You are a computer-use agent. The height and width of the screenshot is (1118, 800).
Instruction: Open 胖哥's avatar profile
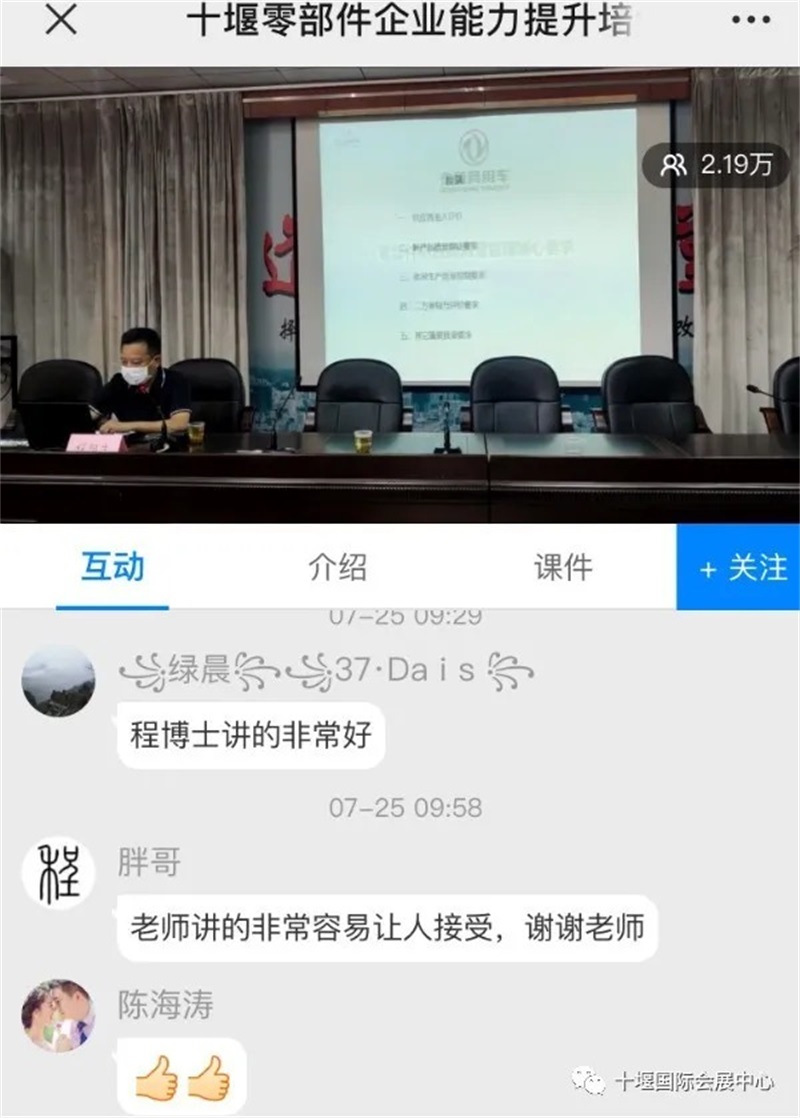pos(58,872)
